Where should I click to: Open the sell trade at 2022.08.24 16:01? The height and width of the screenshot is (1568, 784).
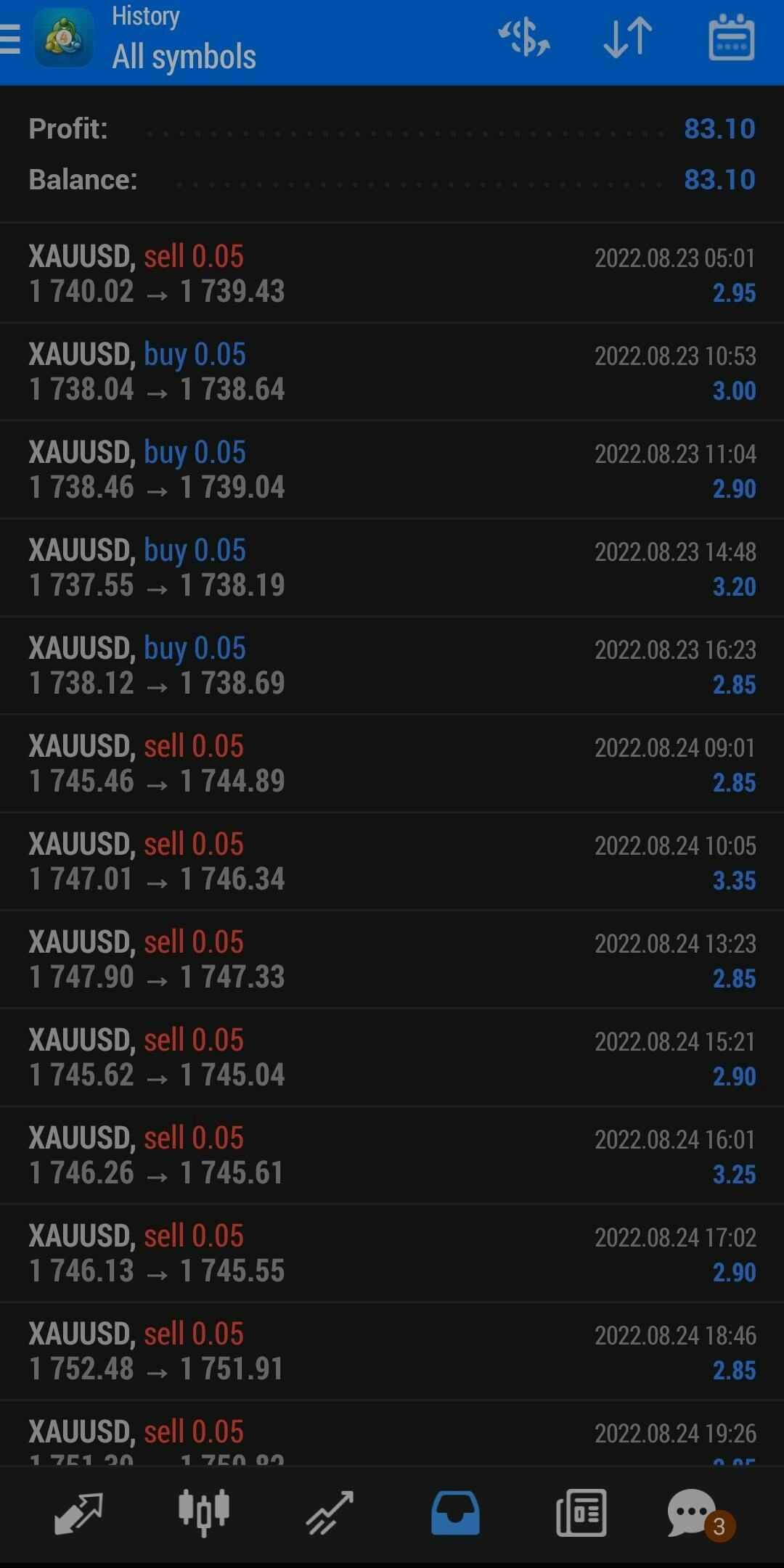pyautogui.click(x=392, y=1156)
